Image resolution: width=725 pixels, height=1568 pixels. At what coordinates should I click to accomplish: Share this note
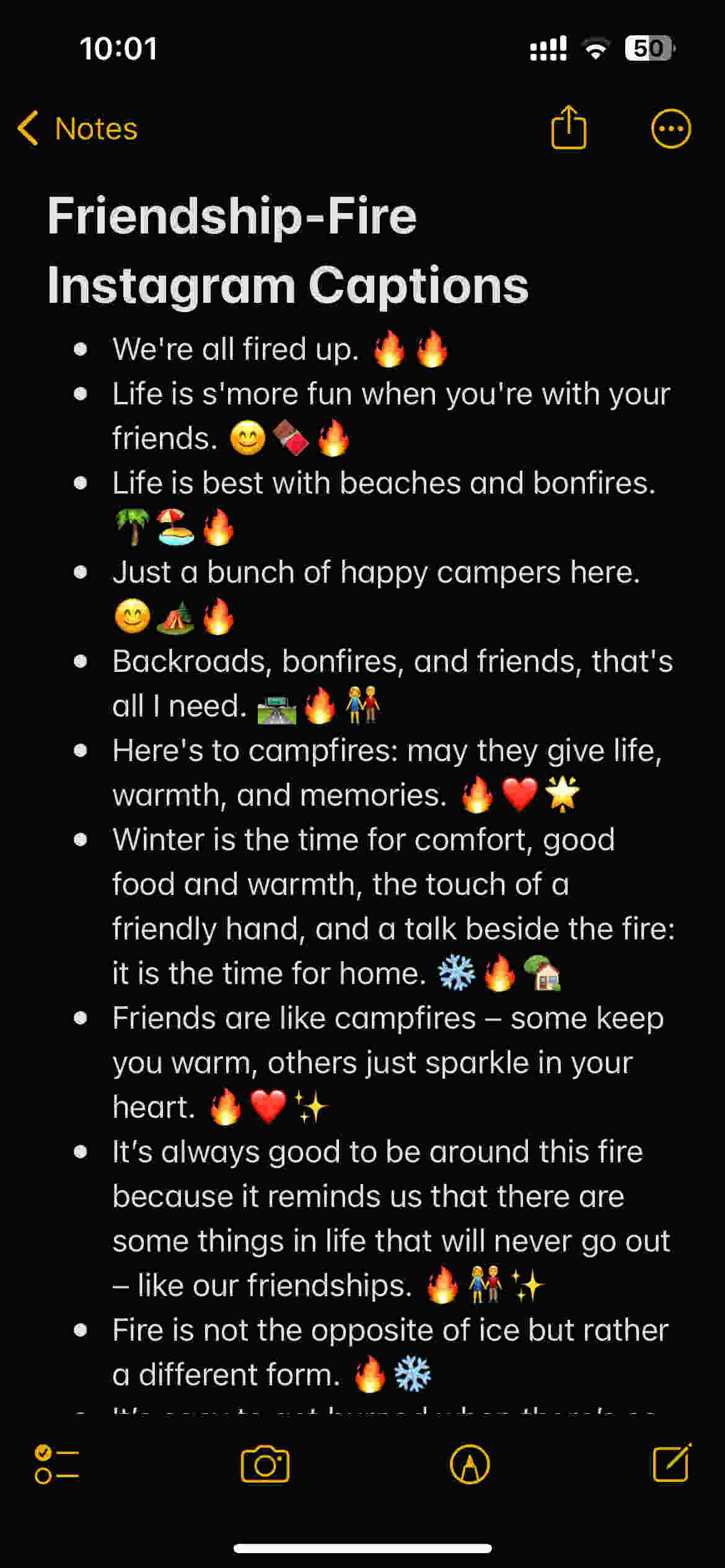568,128
